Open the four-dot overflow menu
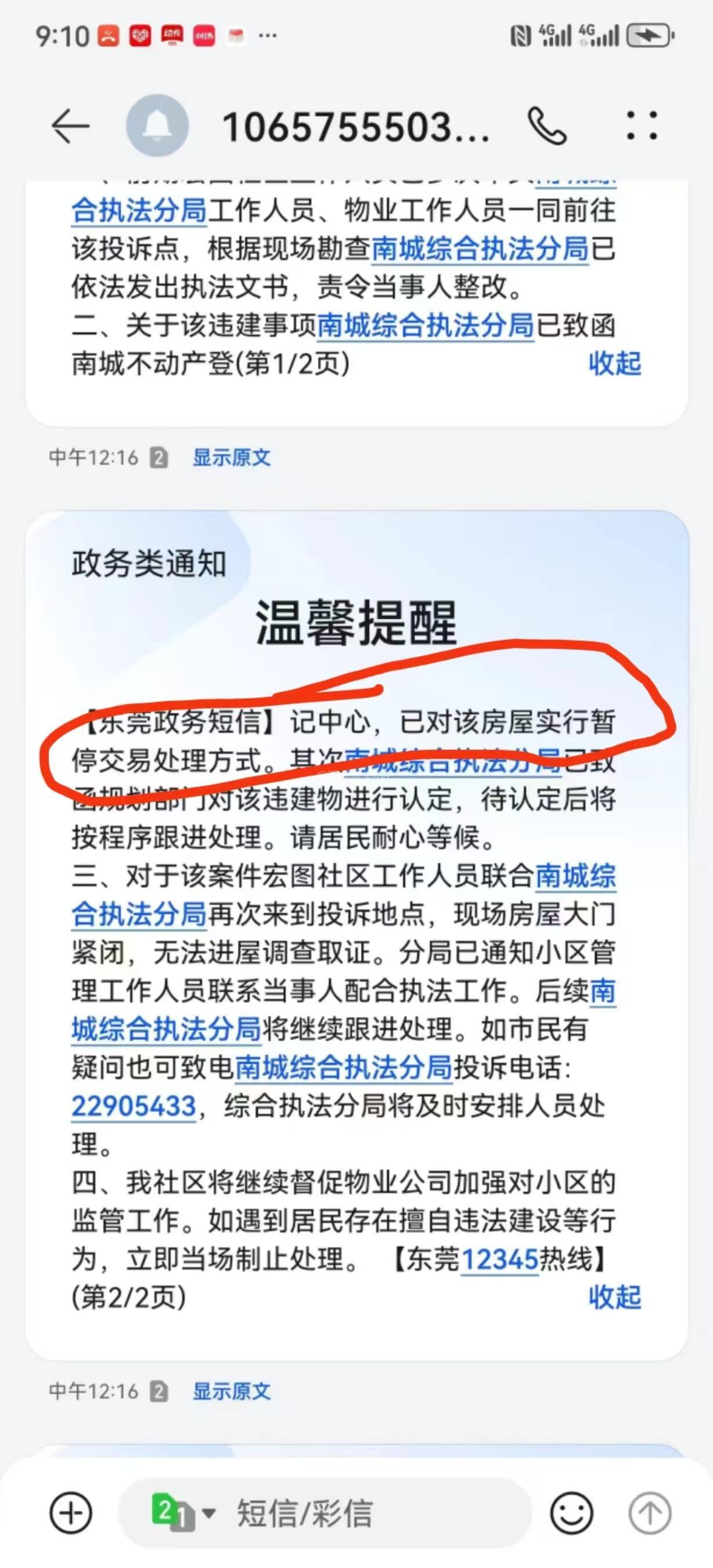 coord(642,125)
